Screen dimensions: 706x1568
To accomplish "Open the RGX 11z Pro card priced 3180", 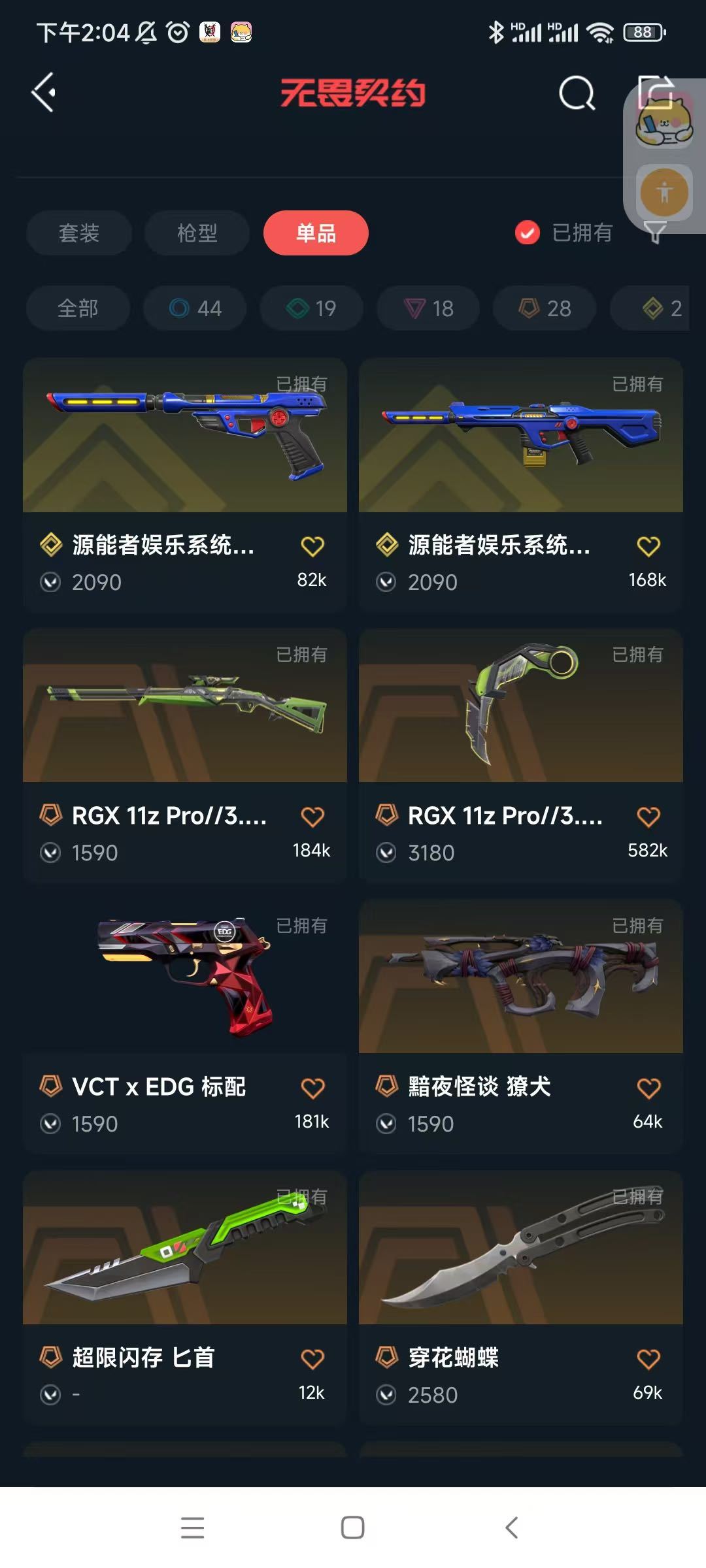I will [521, 755].
